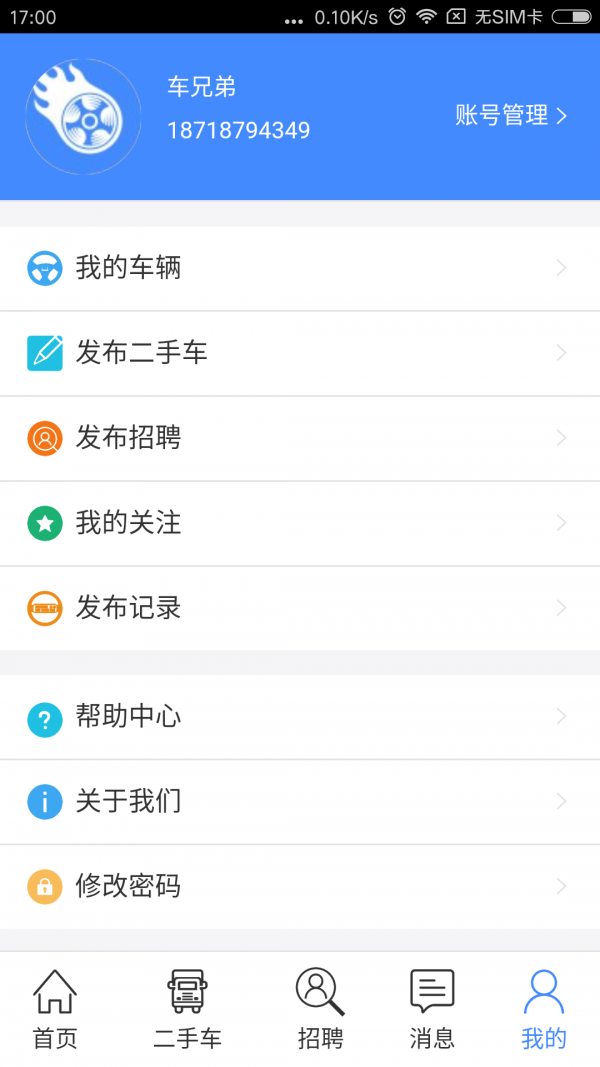Select 修改密码 to change password
This screenshot has width=600, height=1067.
pyautogui.click(x=300, y=887)
